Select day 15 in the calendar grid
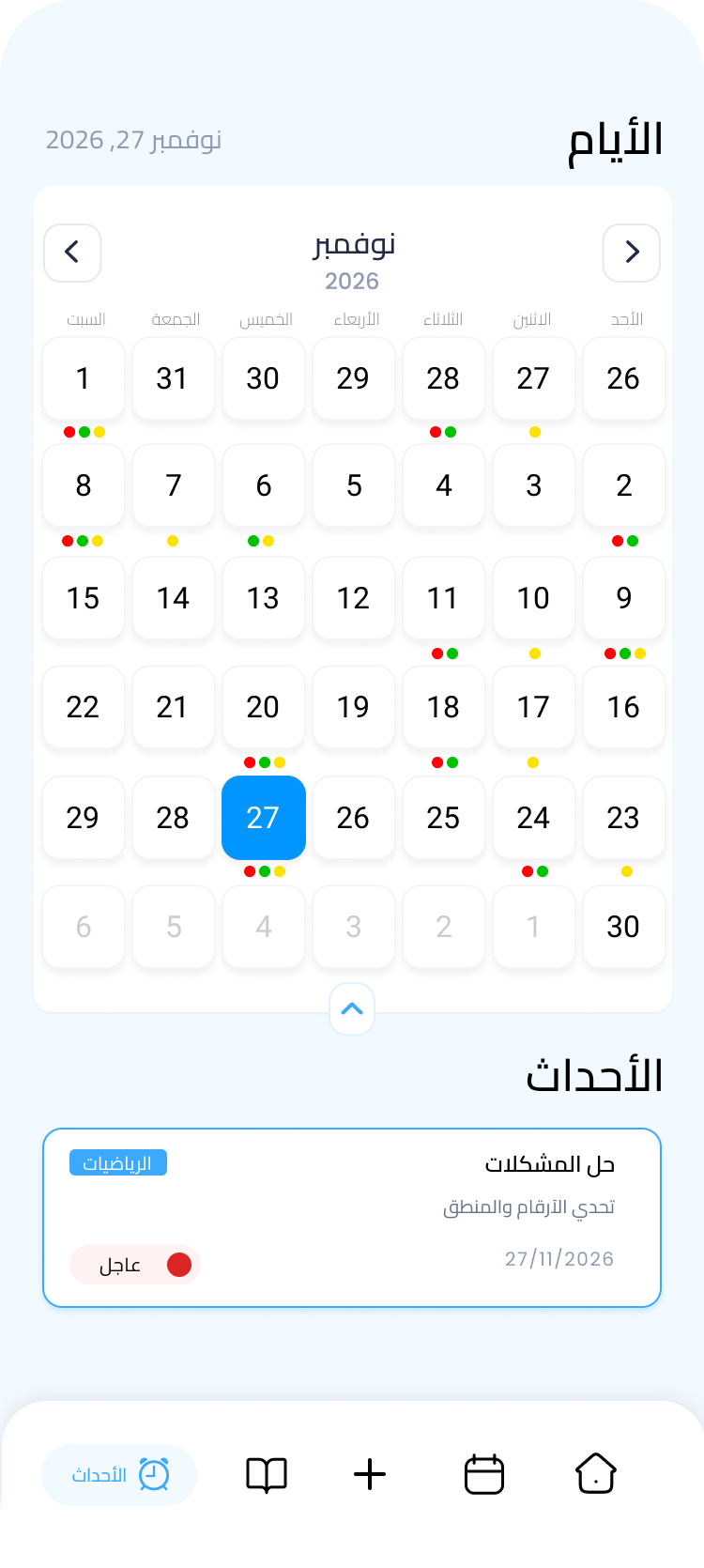This screenshot has height=1568, width=704. pos(84,599)
